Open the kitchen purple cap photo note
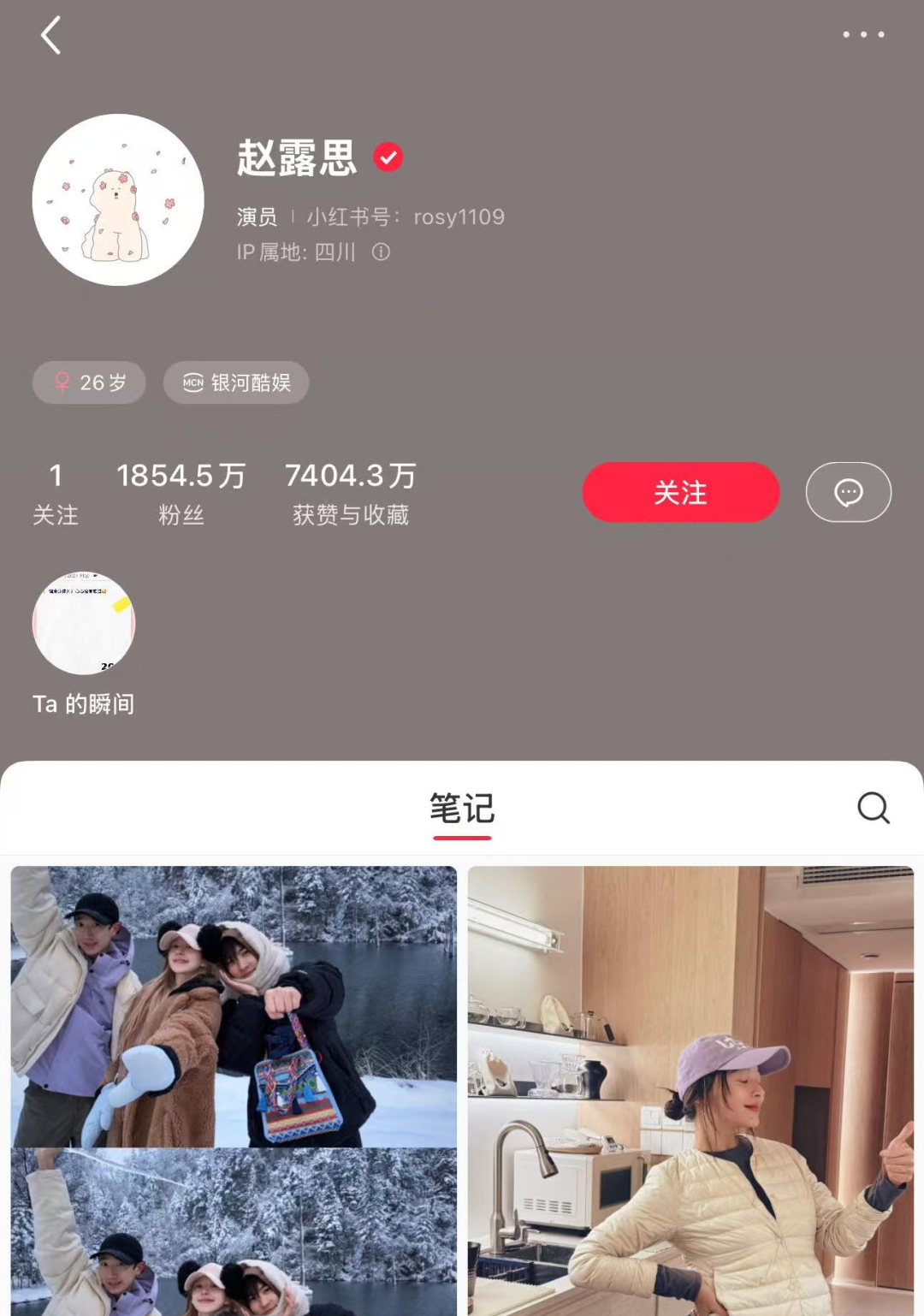The width and height of the screenshot is (924, 1316). point(690,1087)
